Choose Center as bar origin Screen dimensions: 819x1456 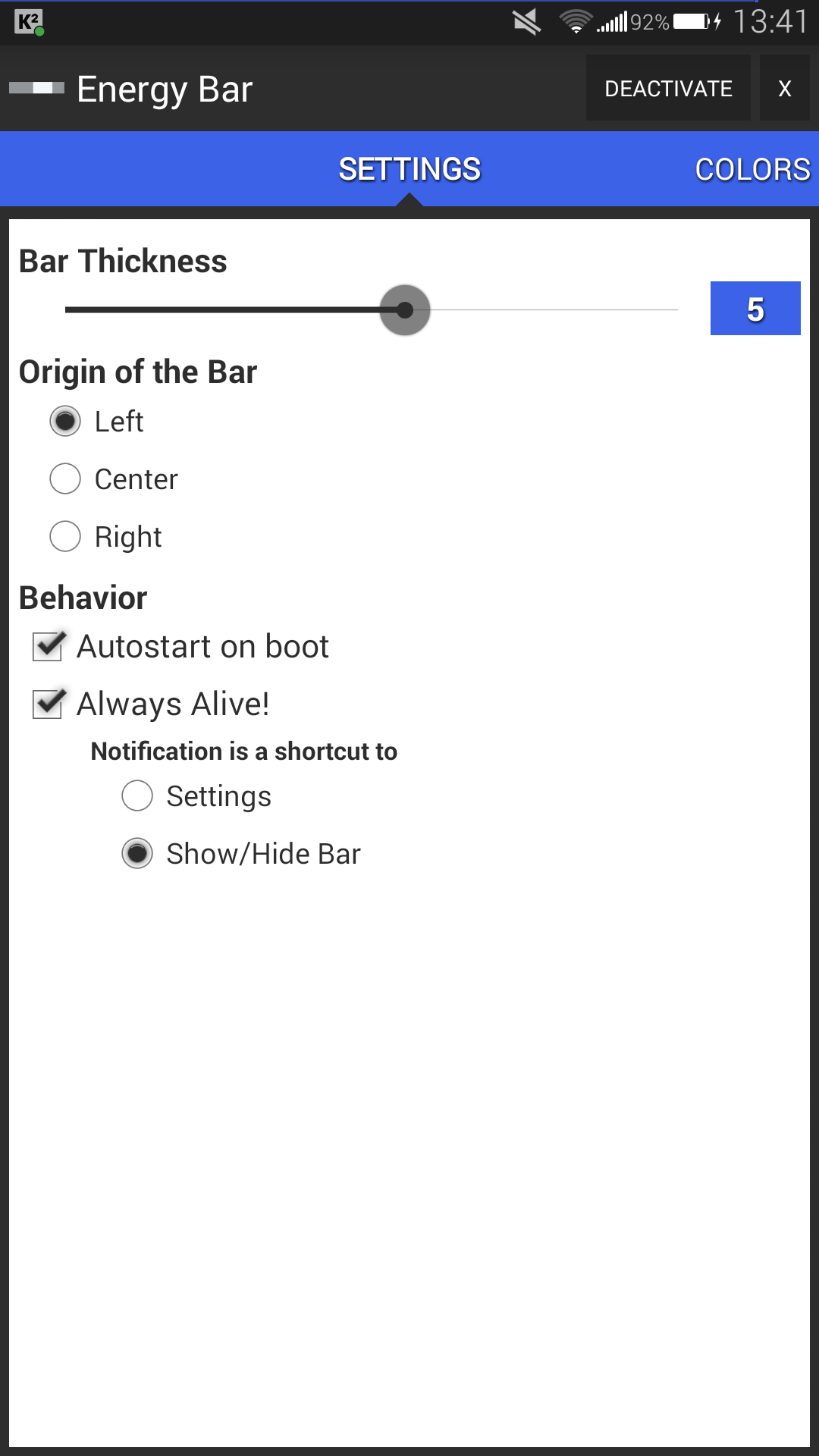(x=114, y=479)
